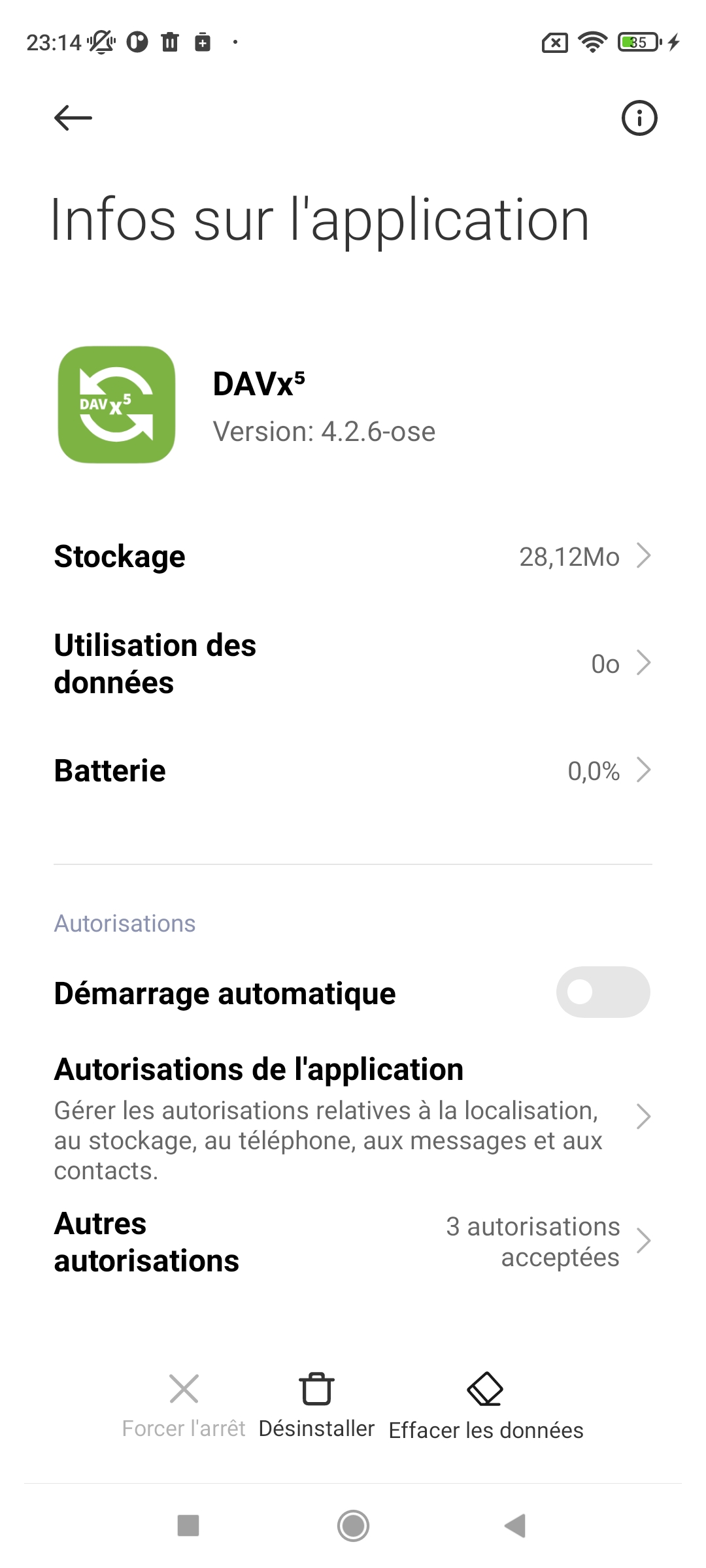
Task: Tap Désinstaller to remove DAVx⁵
Action: [316, 1405]
